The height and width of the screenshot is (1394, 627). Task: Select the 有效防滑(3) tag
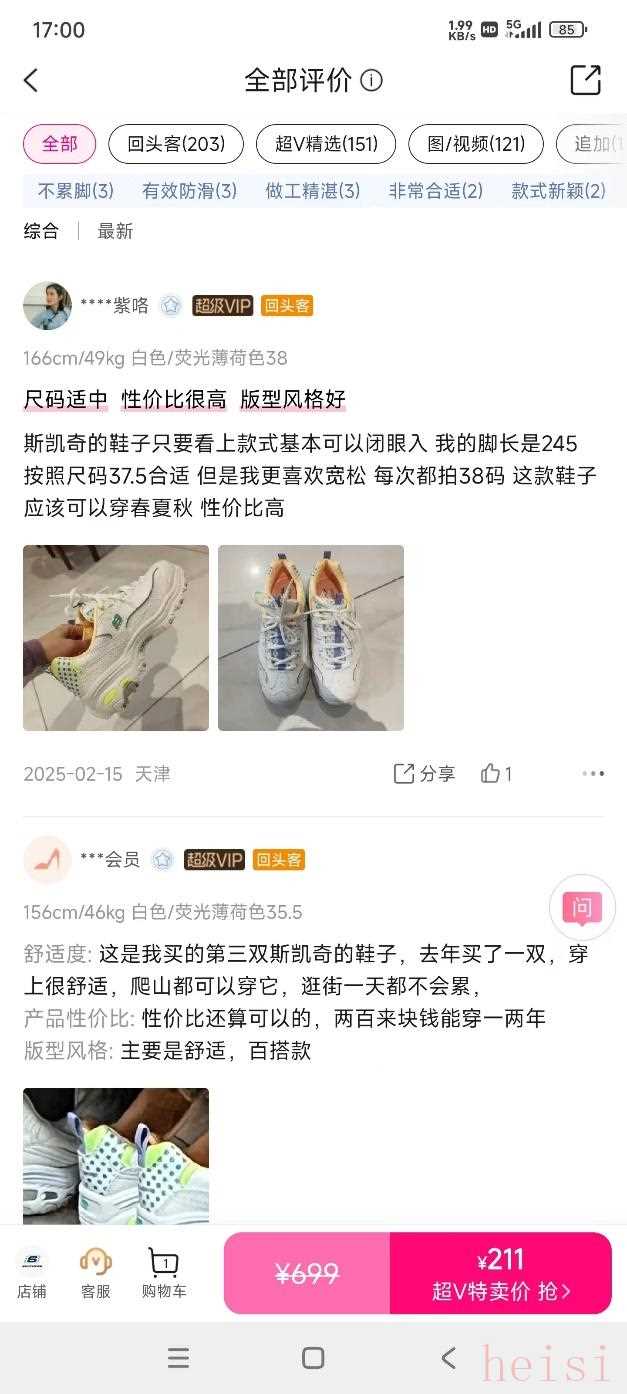tap(190, 191)
